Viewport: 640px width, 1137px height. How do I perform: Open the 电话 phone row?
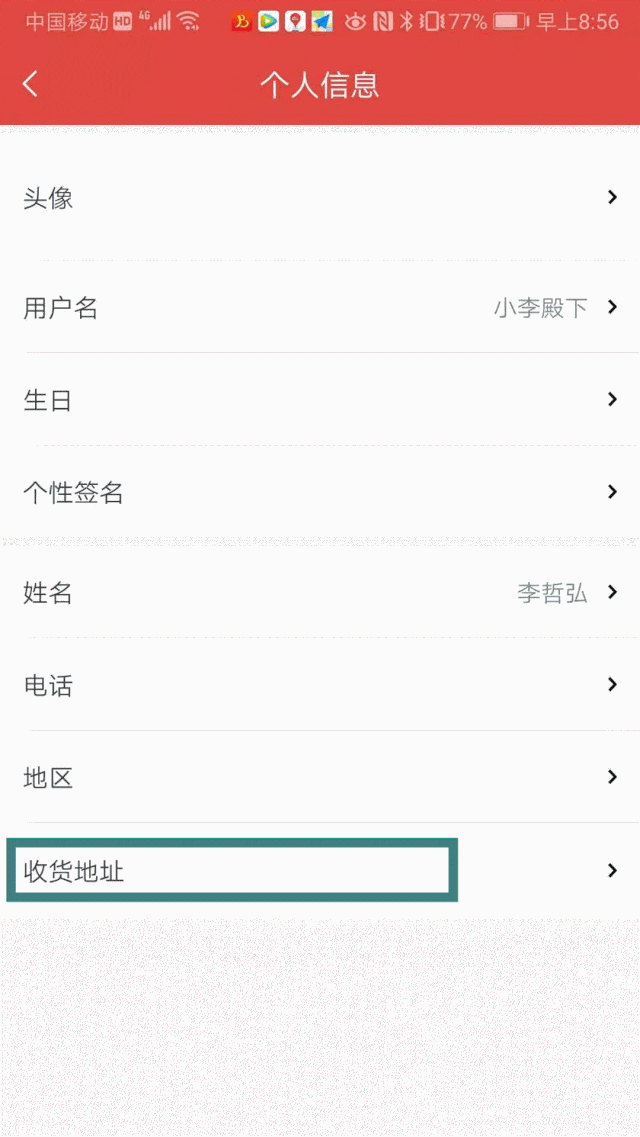(x=320, y=685)
